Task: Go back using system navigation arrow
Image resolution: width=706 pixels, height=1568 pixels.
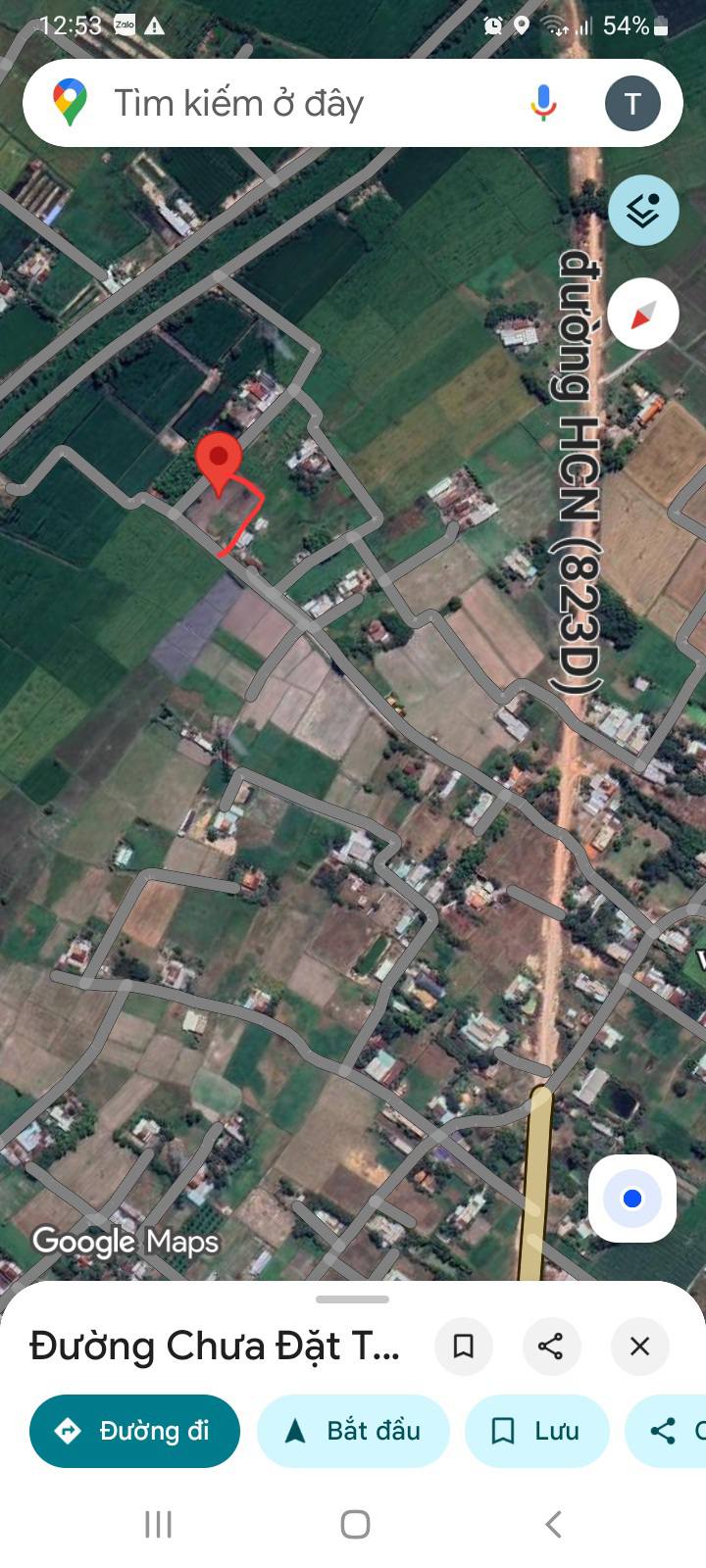Action: (552, 1524)
